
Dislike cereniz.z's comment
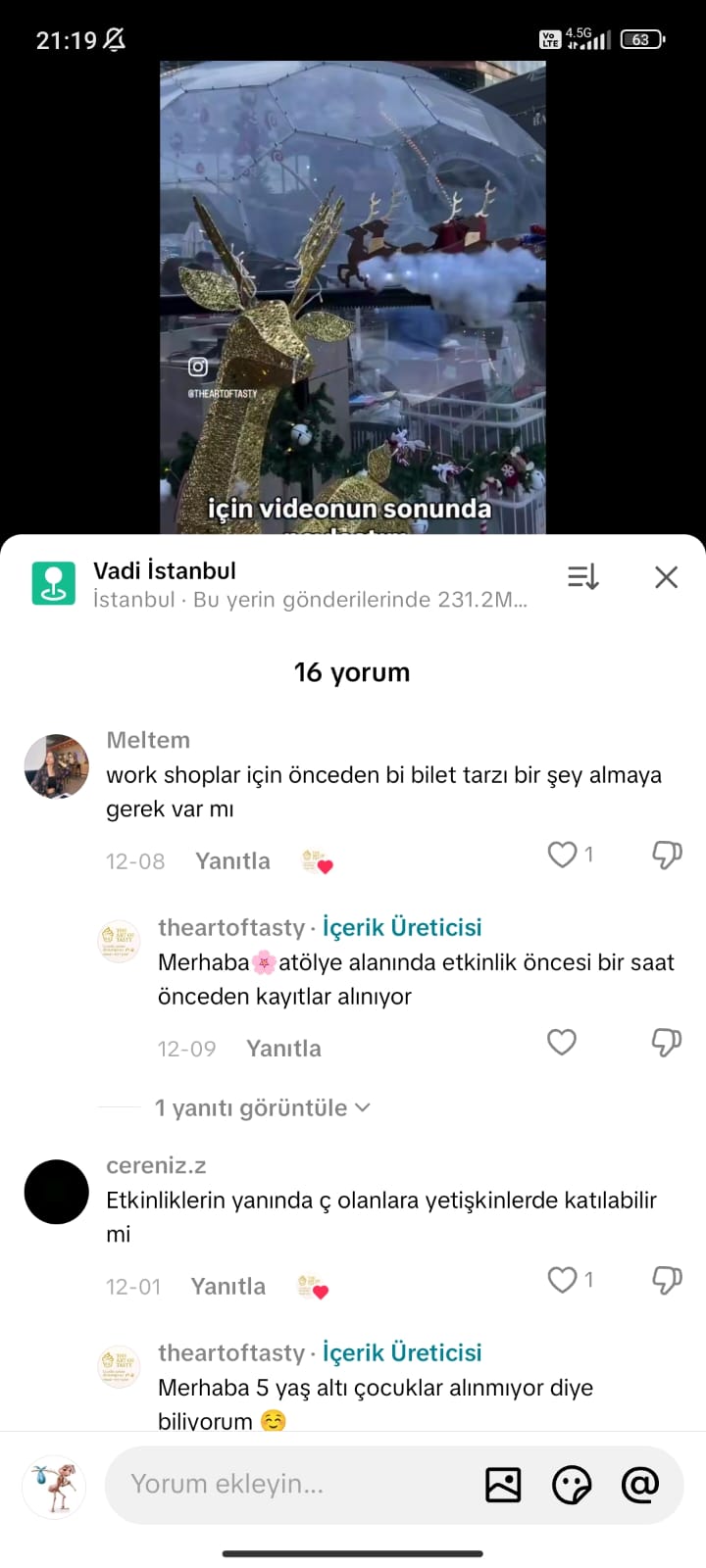click(667, 1280)
